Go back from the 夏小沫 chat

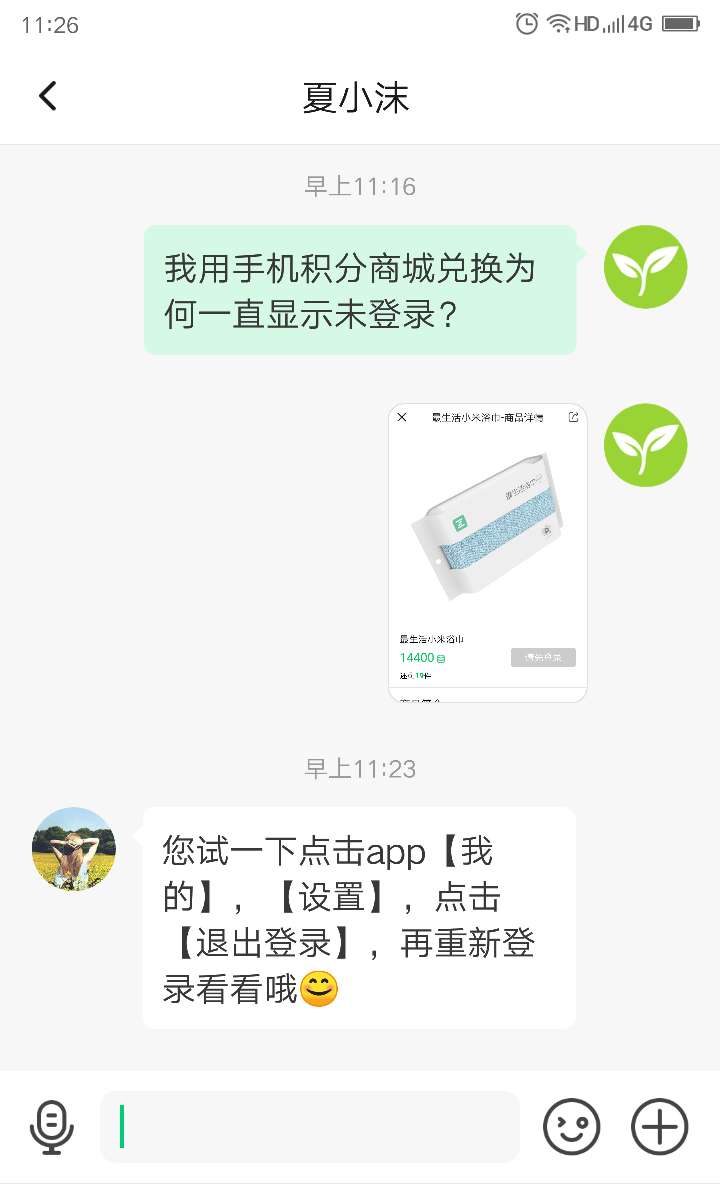[x=47, y=96]
